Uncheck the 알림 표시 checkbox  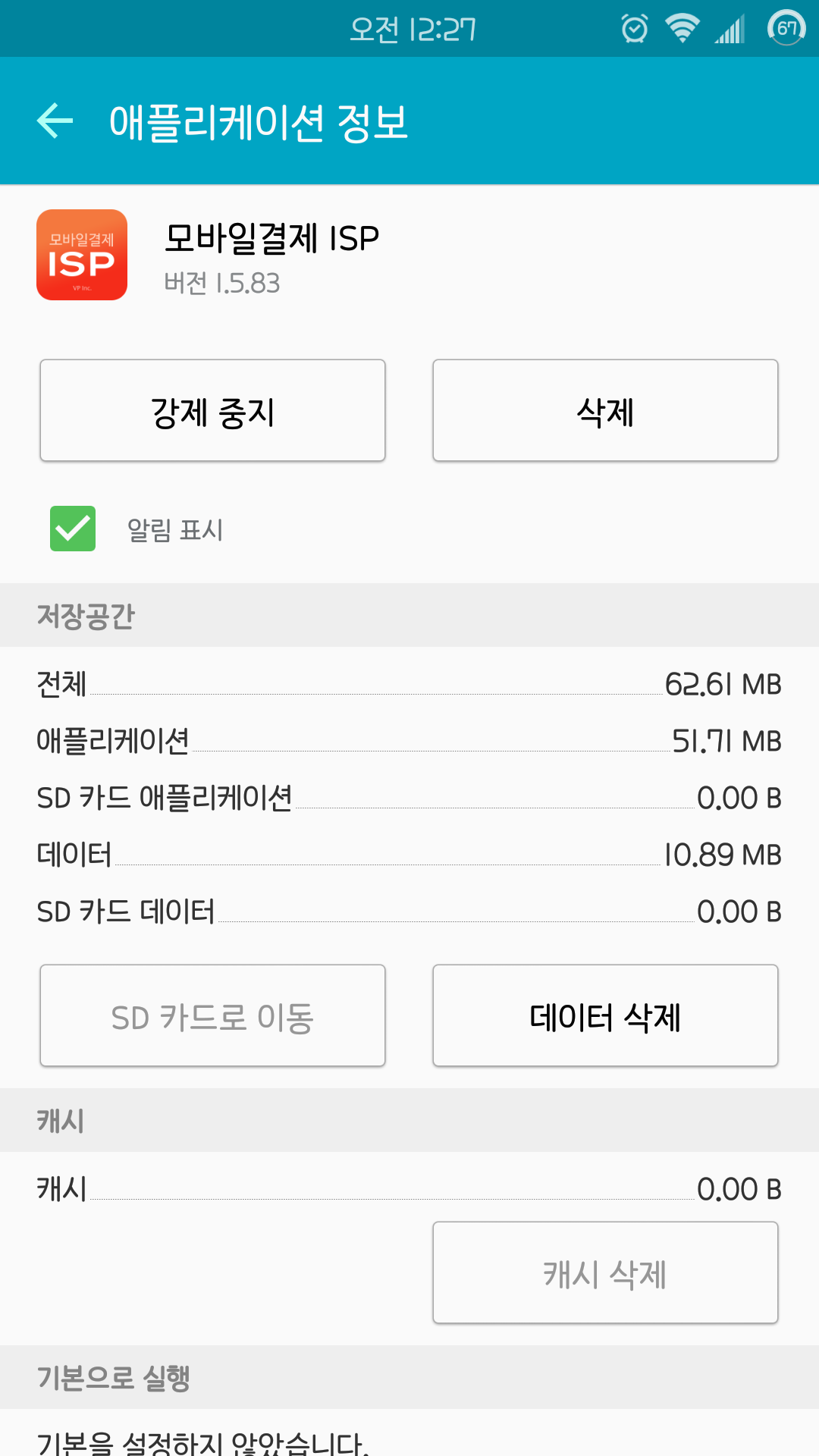pyautogui.click(x=73, y=529)
